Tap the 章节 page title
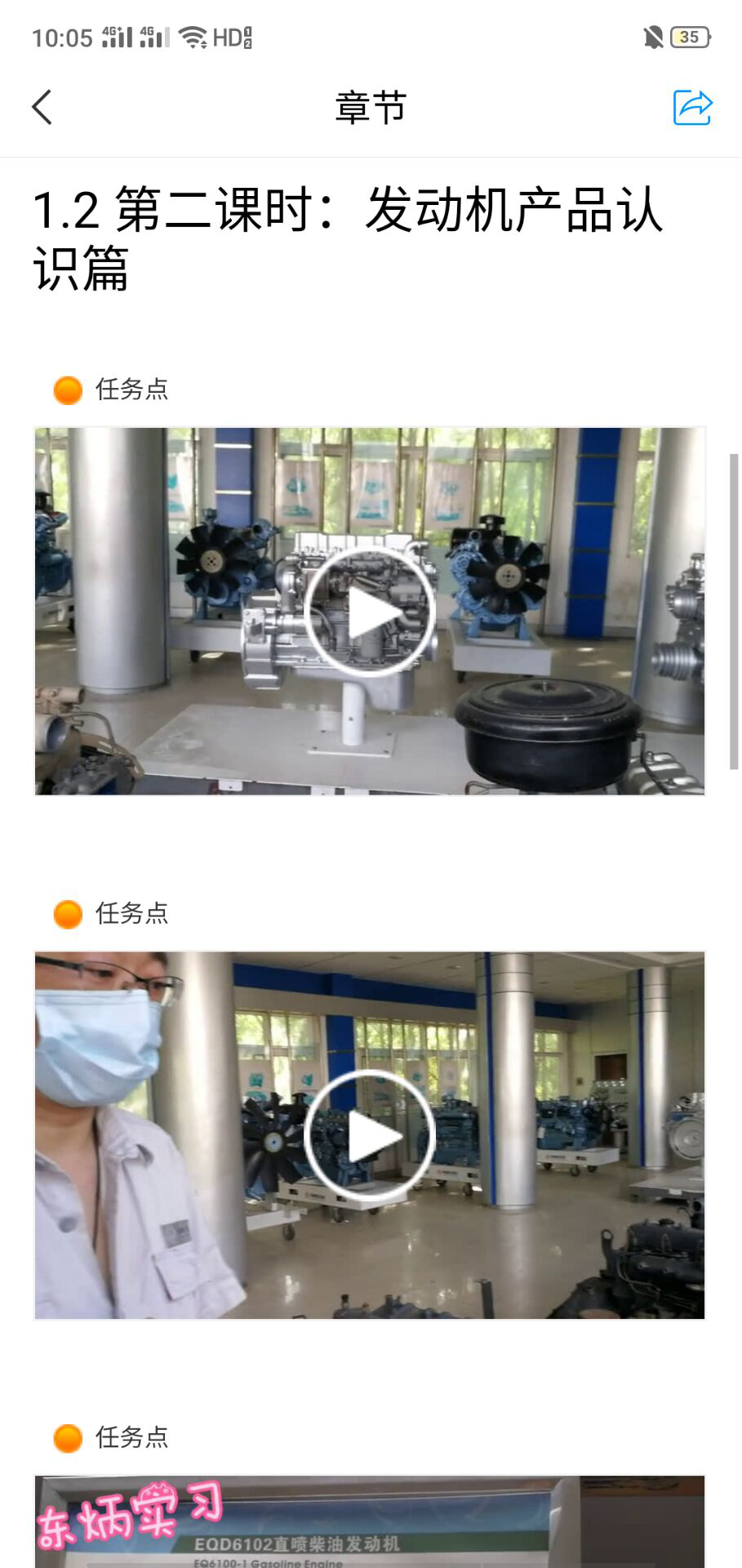 [369, 107]
